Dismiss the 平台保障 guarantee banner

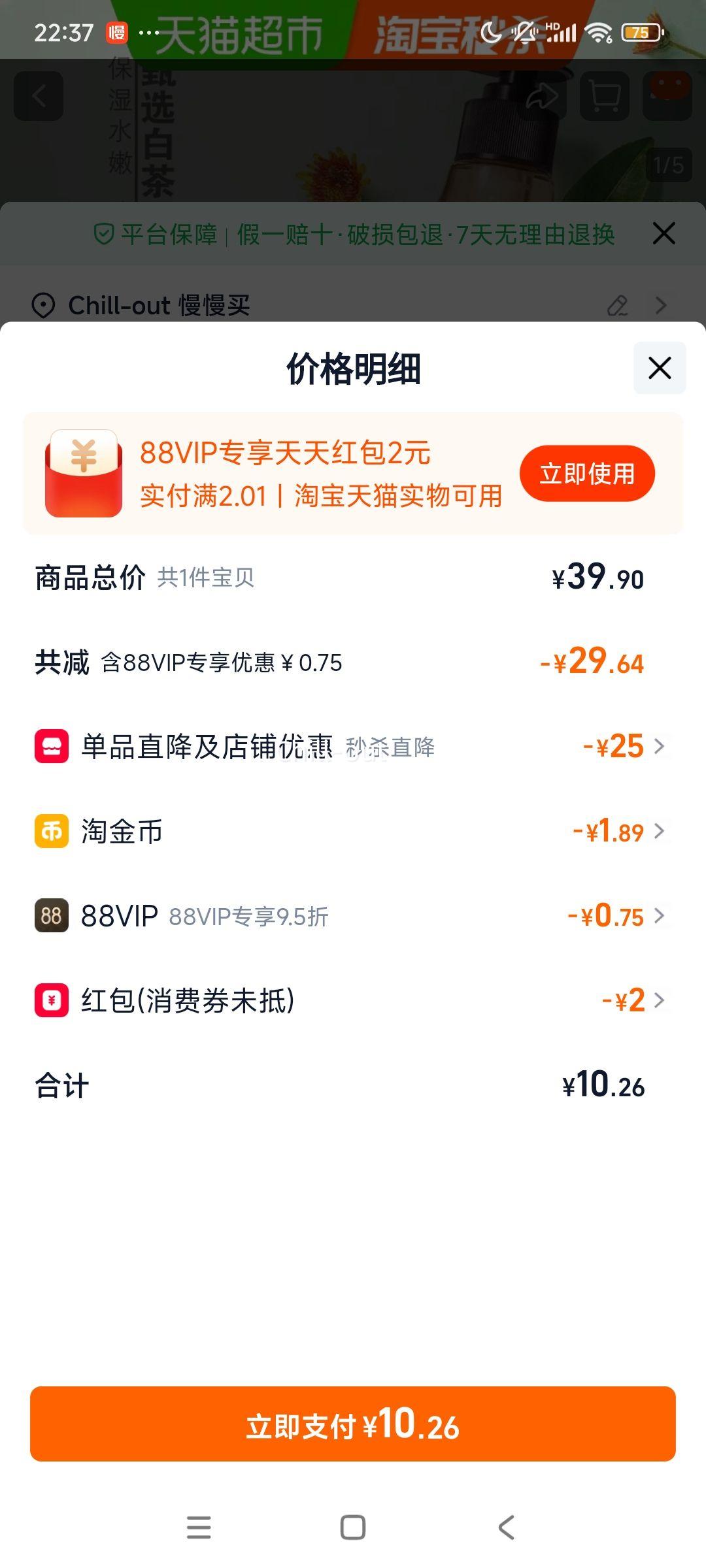point(663,233)
